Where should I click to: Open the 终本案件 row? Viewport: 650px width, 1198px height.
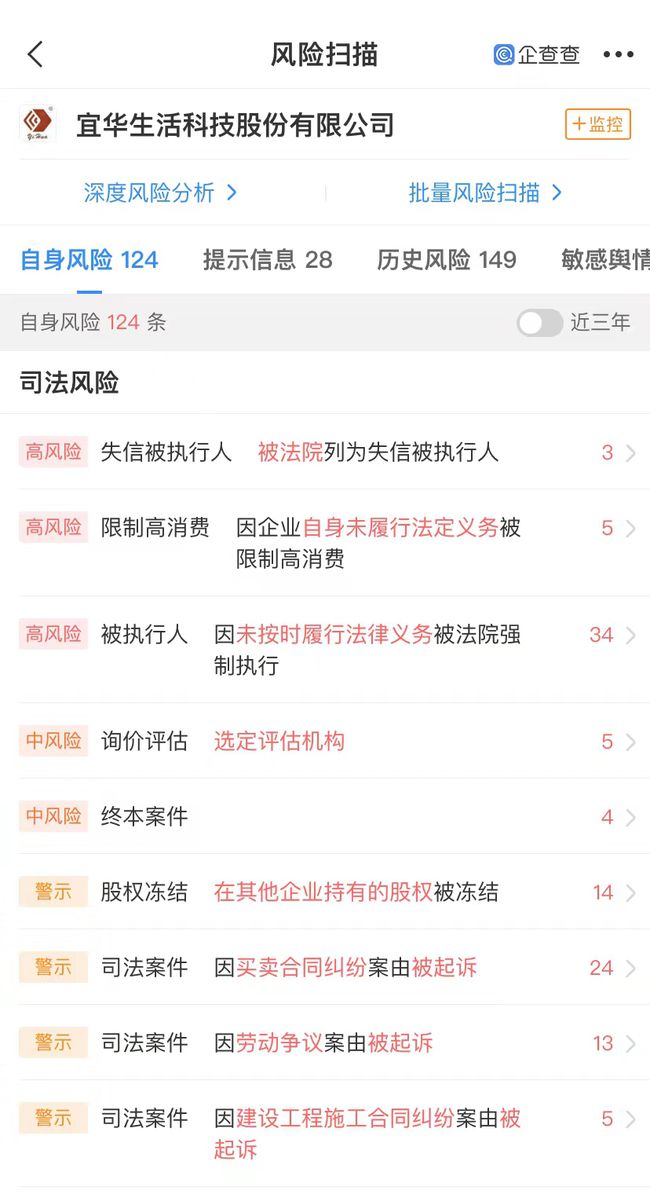point(325,816)
